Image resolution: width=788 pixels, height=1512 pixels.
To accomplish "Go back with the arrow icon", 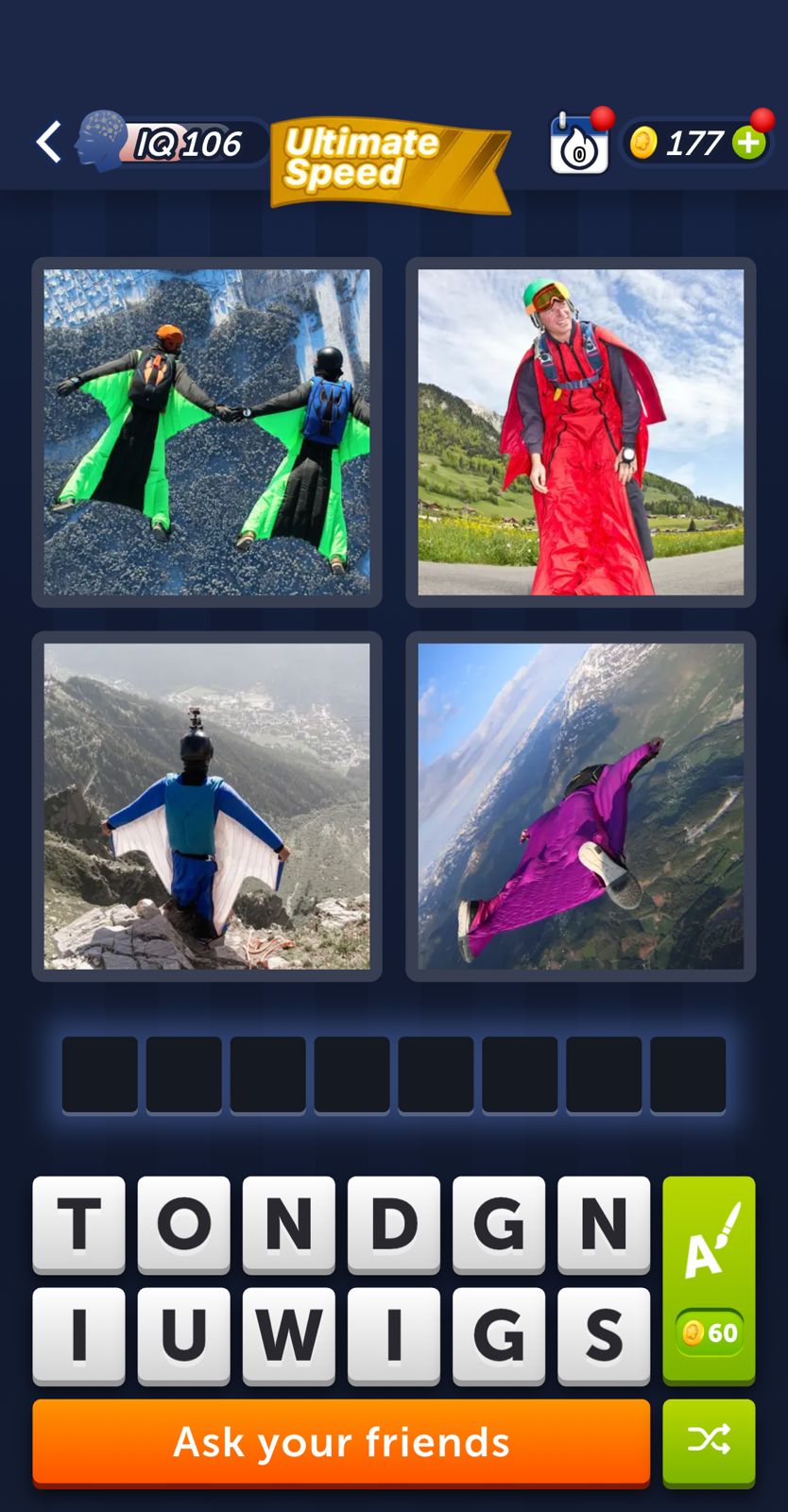I will (x=49, y=143).
